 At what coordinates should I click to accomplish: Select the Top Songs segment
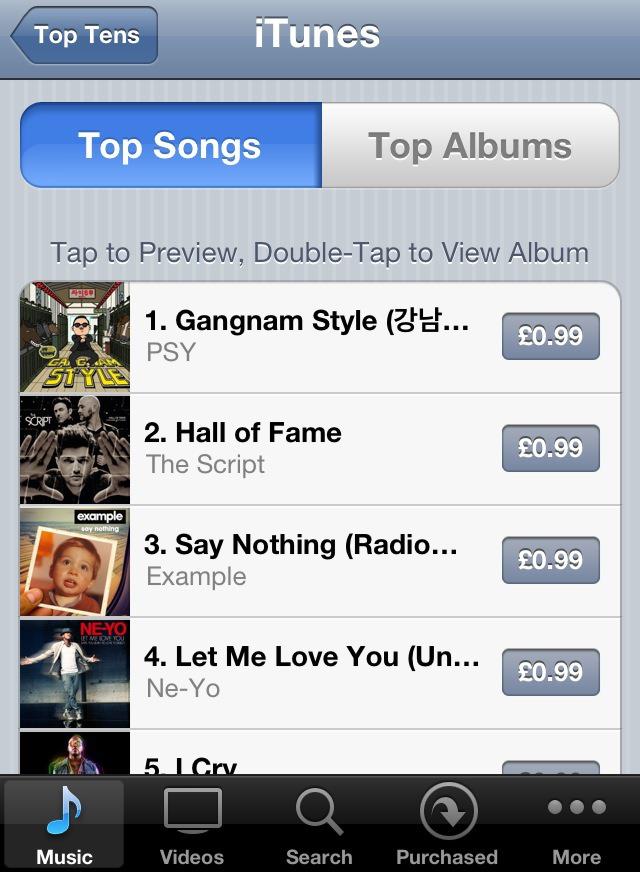coord(170,146)
